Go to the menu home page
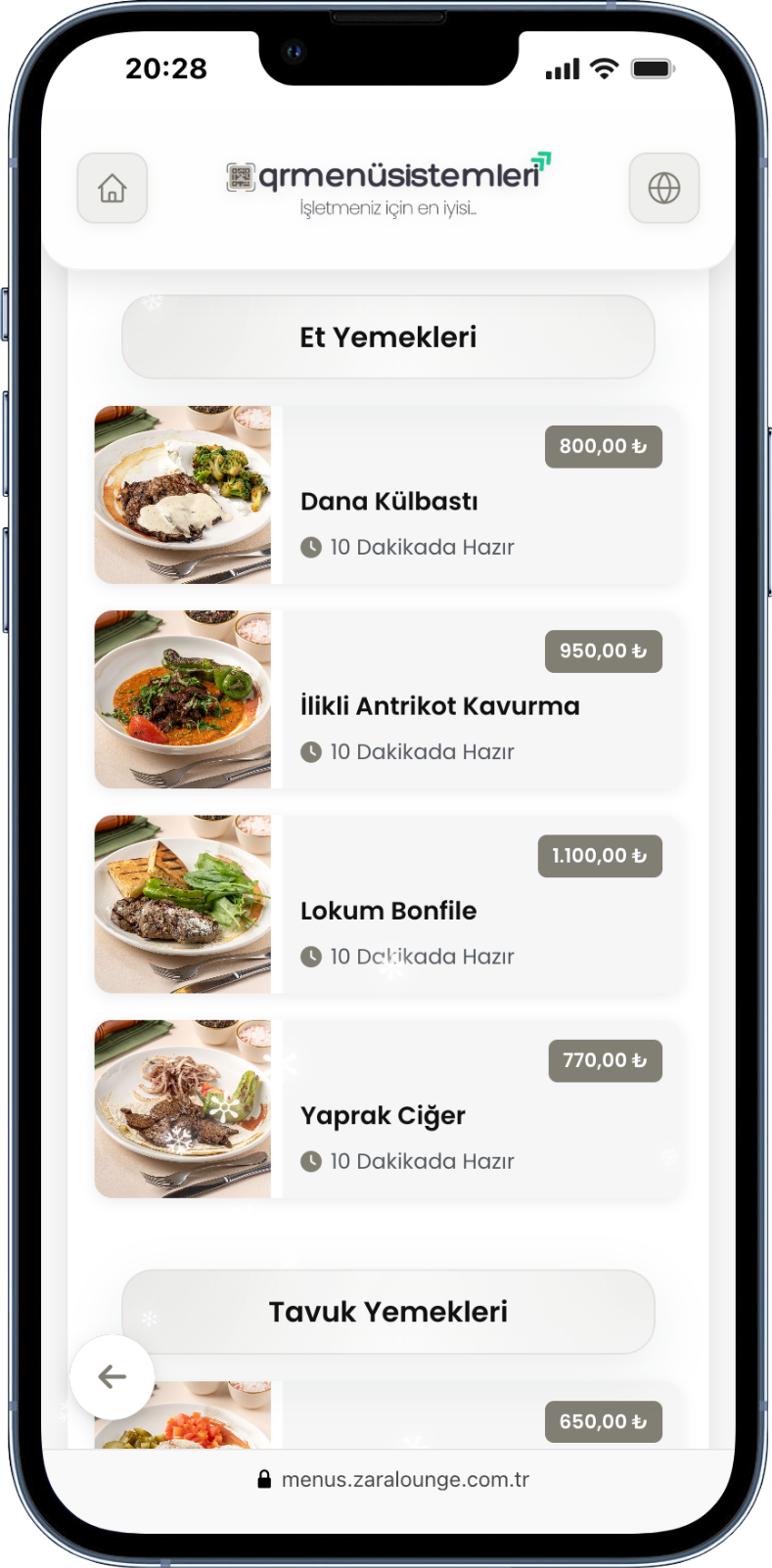This screenshot has width=772, height=1568. pos(113,188)
